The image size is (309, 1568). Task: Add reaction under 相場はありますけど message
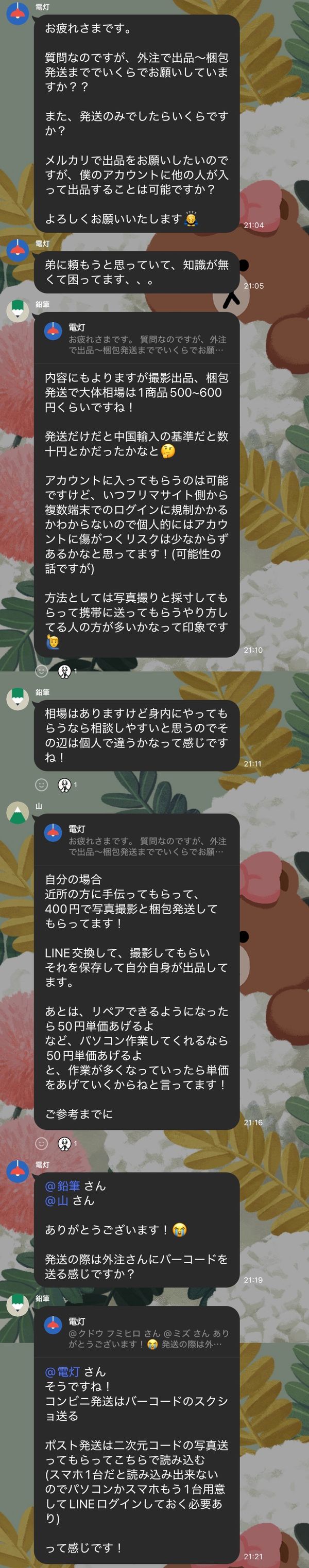(41, 785)
